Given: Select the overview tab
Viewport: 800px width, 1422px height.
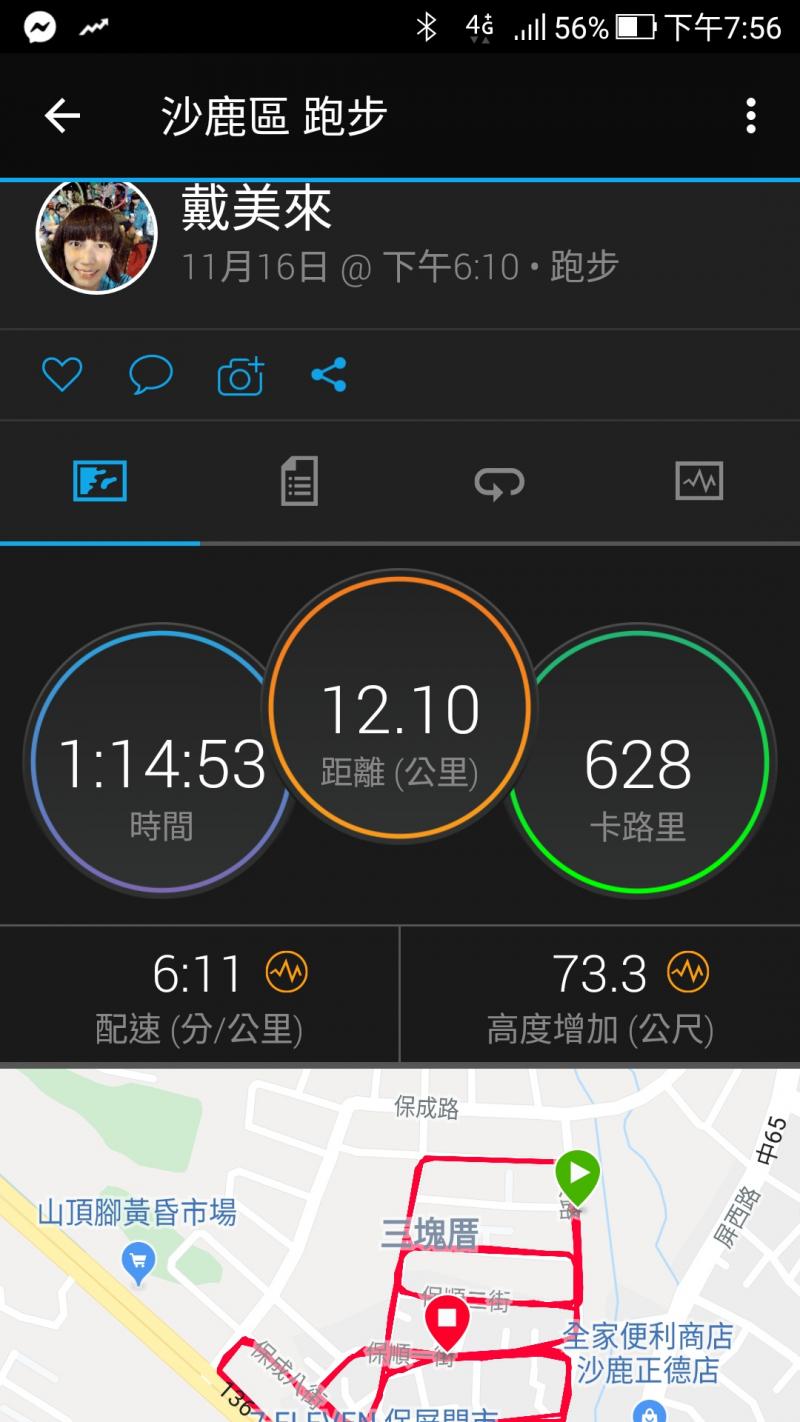Looking at the screenshot, I should (100, 482).
